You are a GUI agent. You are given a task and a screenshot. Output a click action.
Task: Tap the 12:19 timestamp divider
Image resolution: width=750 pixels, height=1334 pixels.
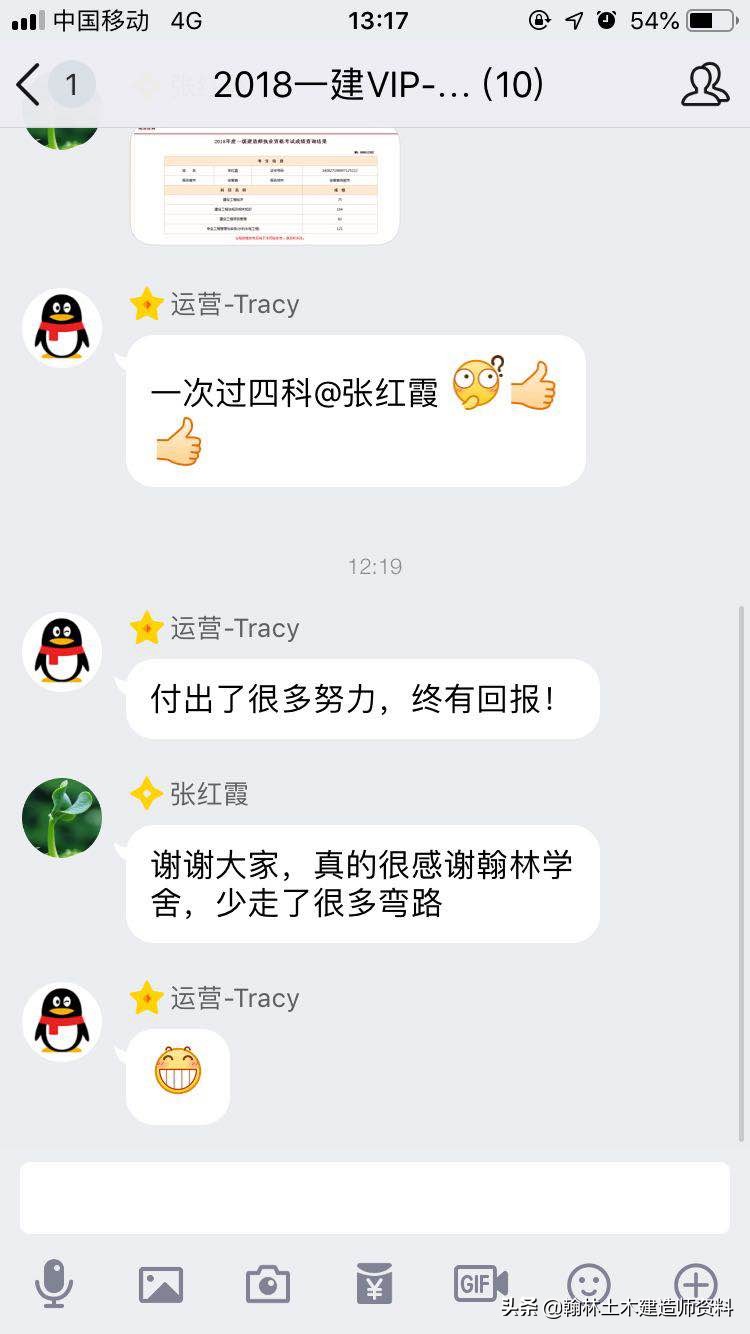[375, 566]
